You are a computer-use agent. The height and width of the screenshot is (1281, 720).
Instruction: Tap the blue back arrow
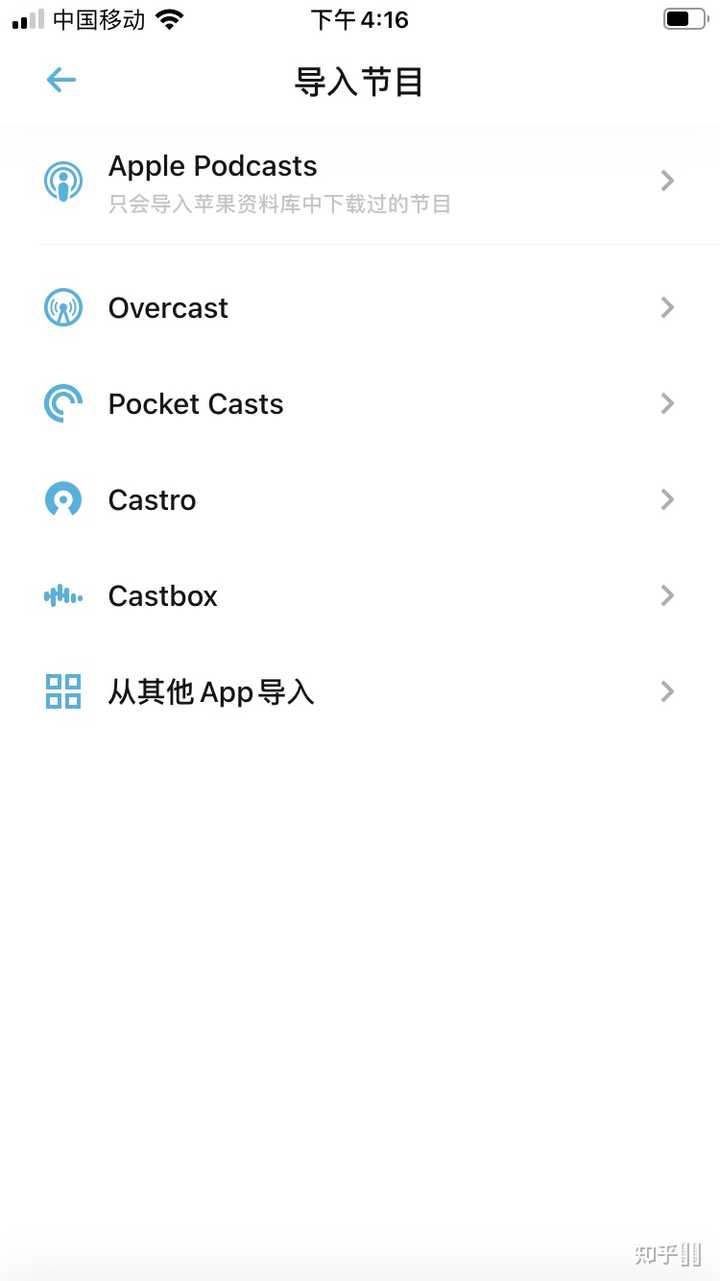60,79
